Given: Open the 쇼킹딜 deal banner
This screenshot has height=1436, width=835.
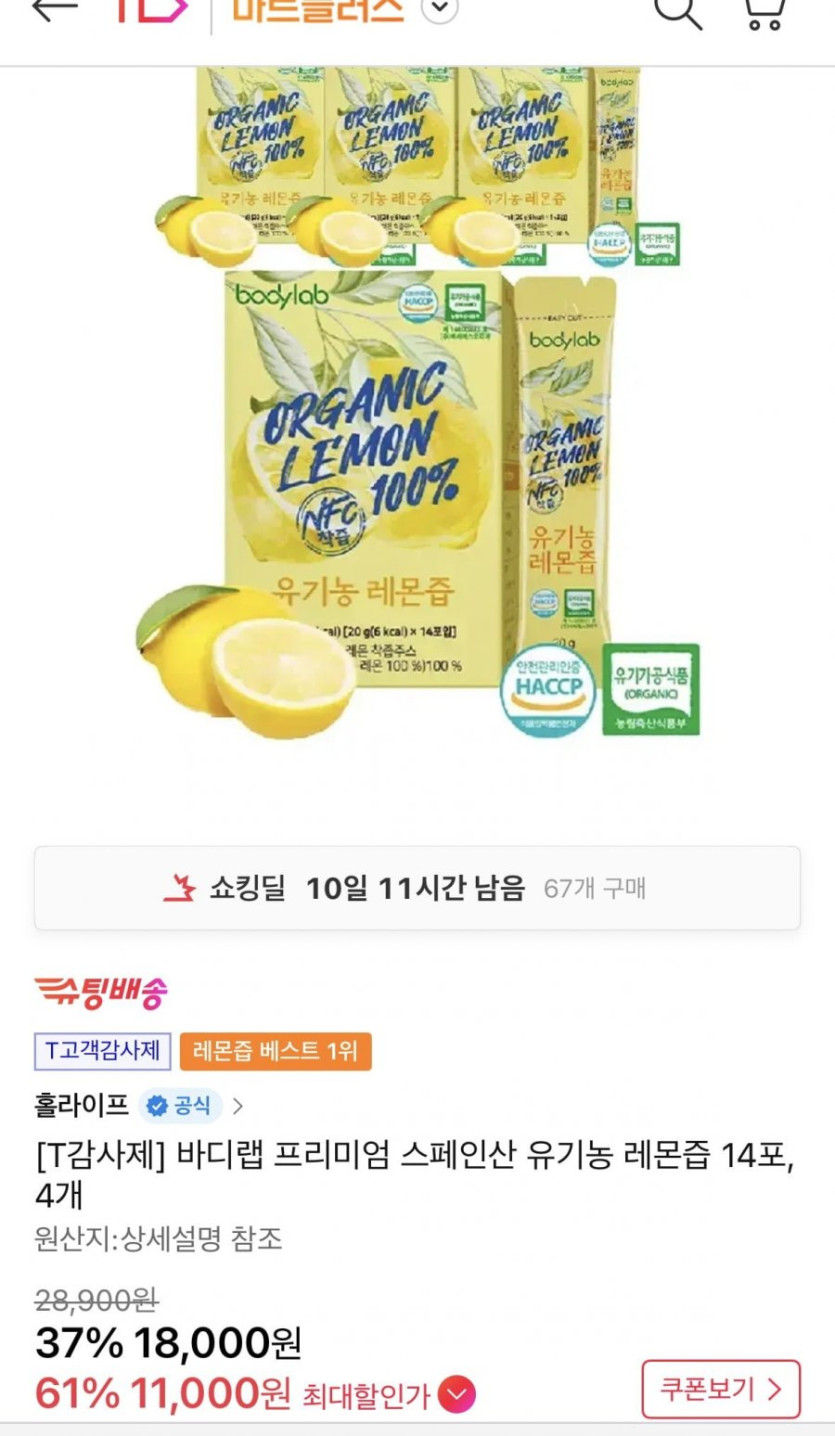Looking at the screenshot, I should [417, 888].
